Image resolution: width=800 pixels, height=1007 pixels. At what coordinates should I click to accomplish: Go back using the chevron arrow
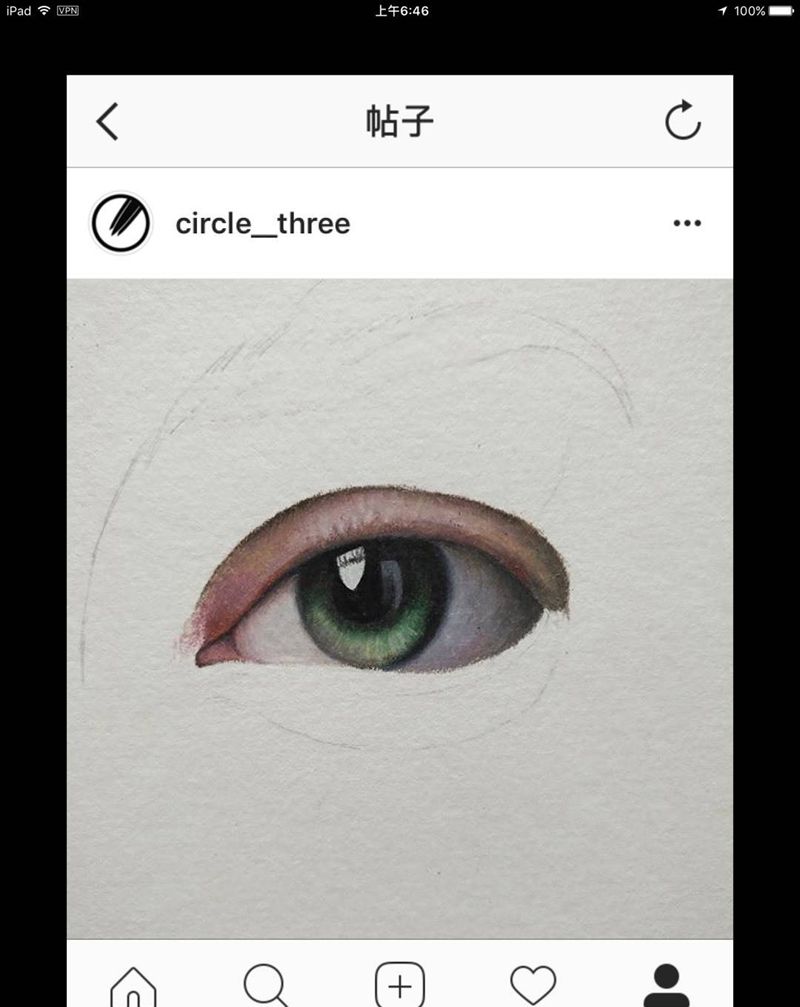pos(107,120)
